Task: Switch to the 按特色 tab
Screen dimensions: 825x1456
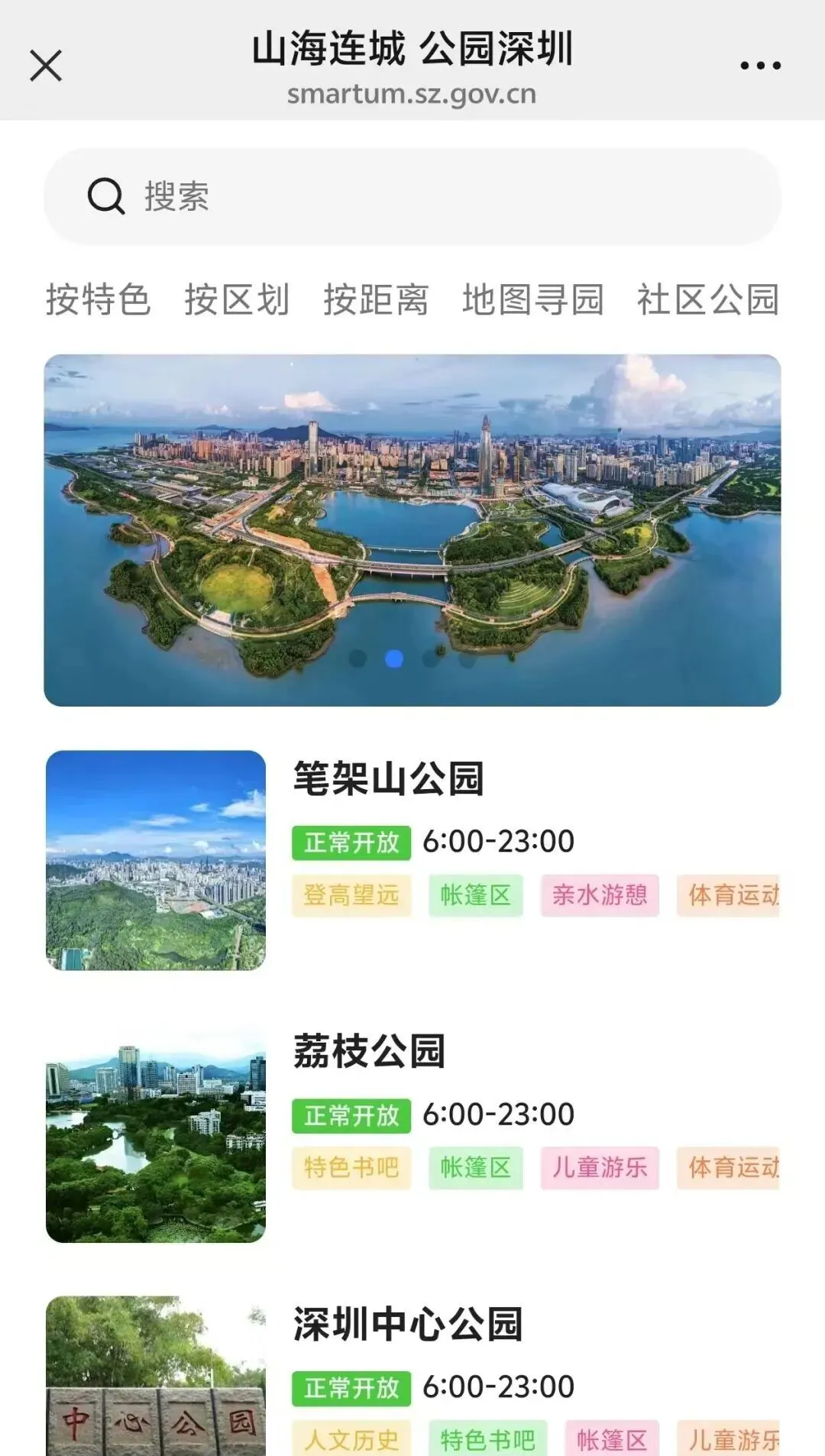Action: [98, 299]
